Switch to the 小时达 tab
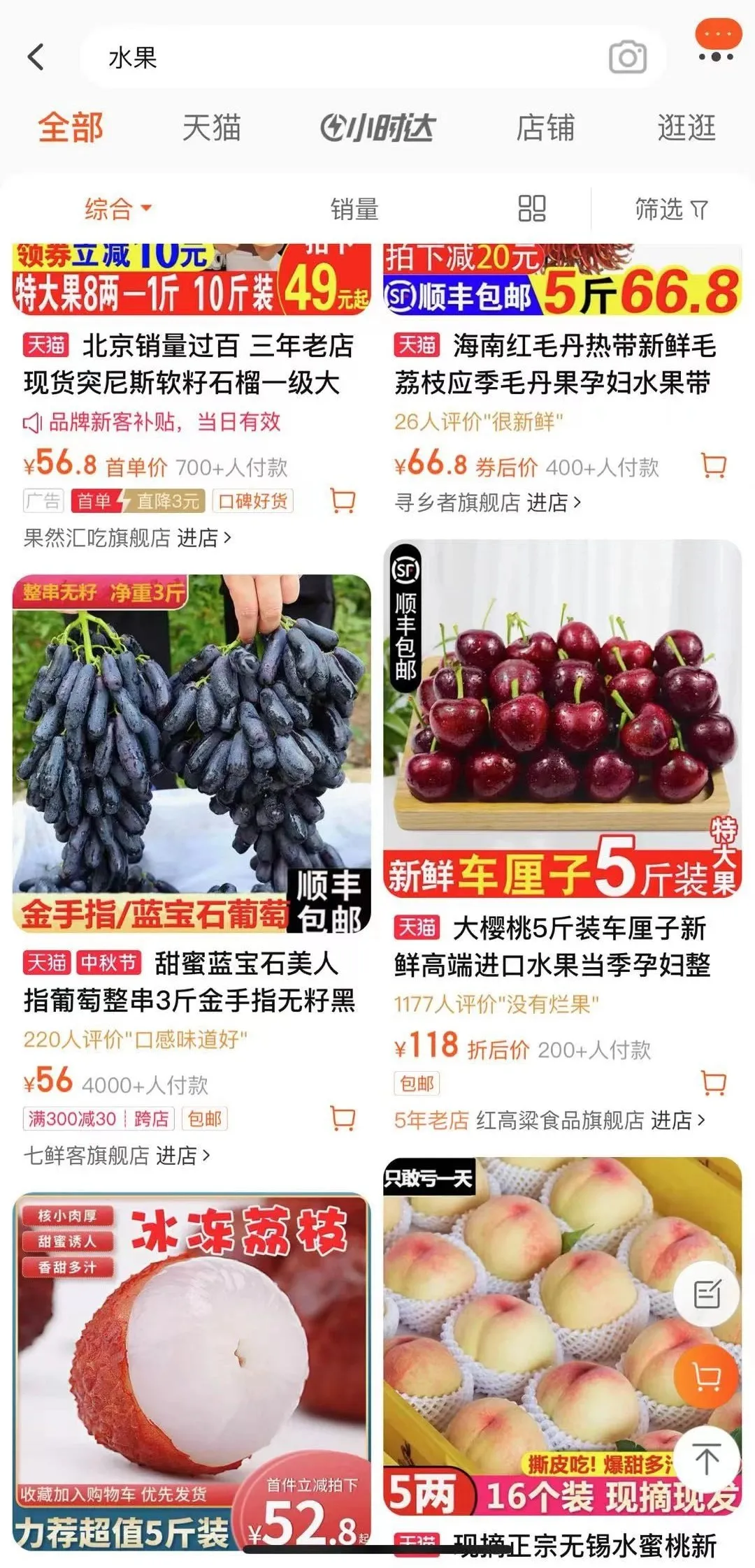755x1568 pixels. pos(377,128)
